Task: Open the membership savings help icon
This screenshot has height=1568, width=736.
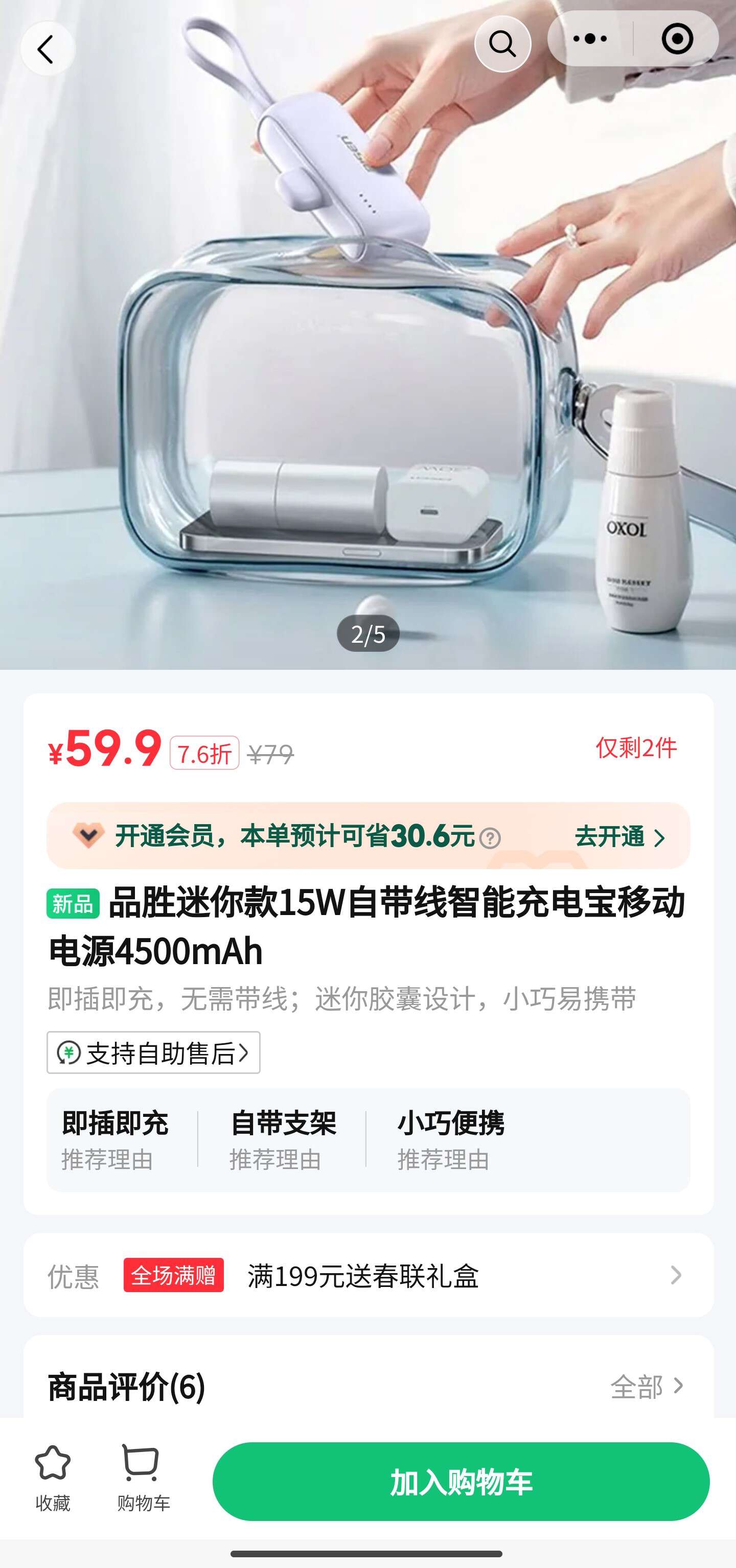Action: (x=490, y=839)
